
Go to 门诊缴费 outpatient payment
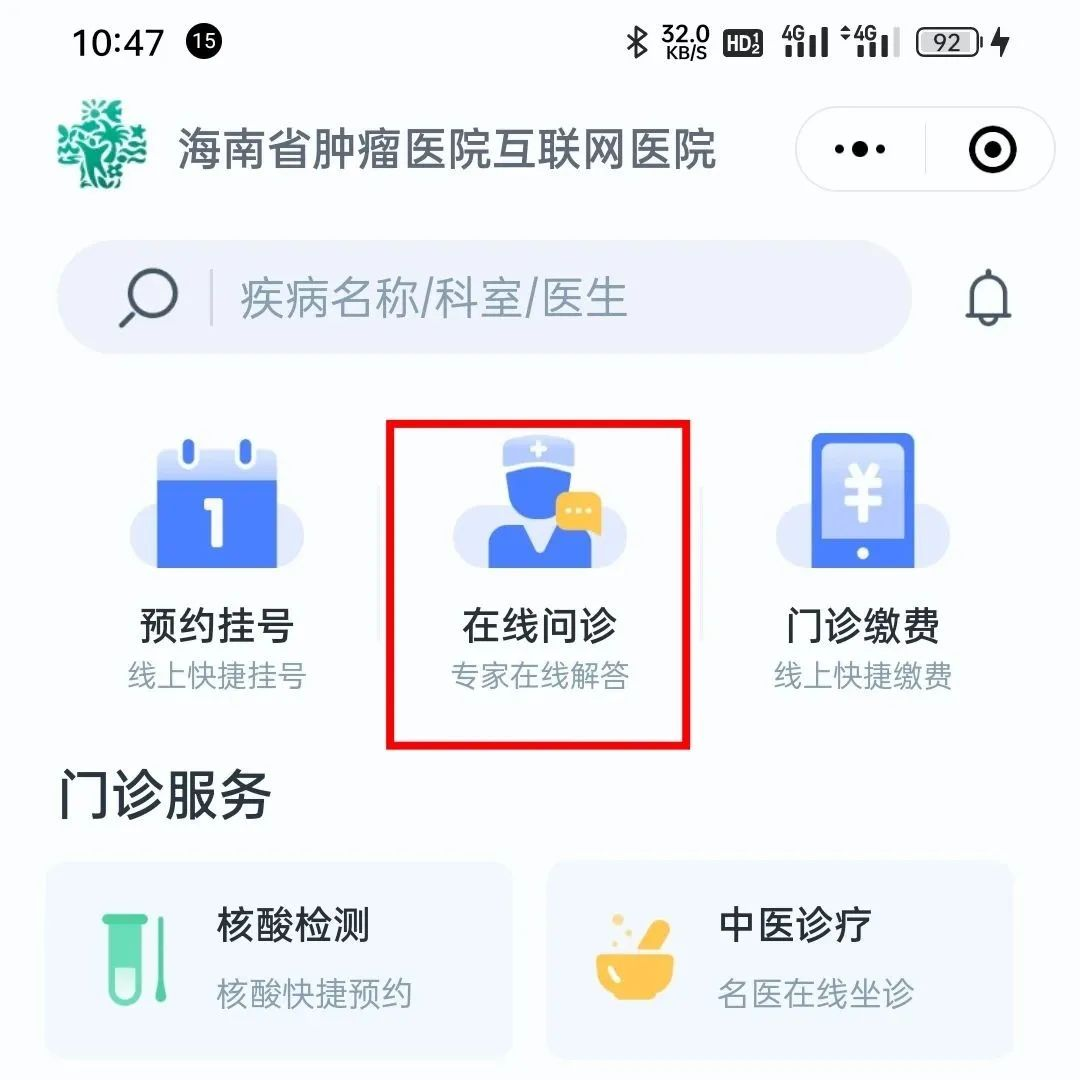(862, 560)
